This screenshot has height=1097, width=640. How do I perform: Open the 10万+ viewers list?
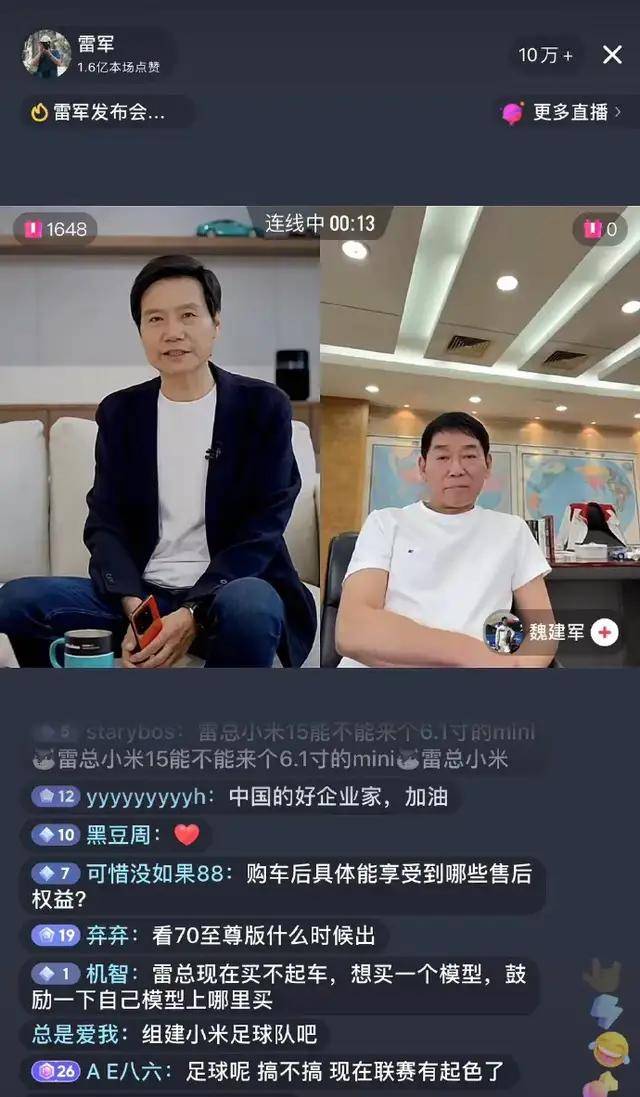pyautogui.click(x=546, y=55)
